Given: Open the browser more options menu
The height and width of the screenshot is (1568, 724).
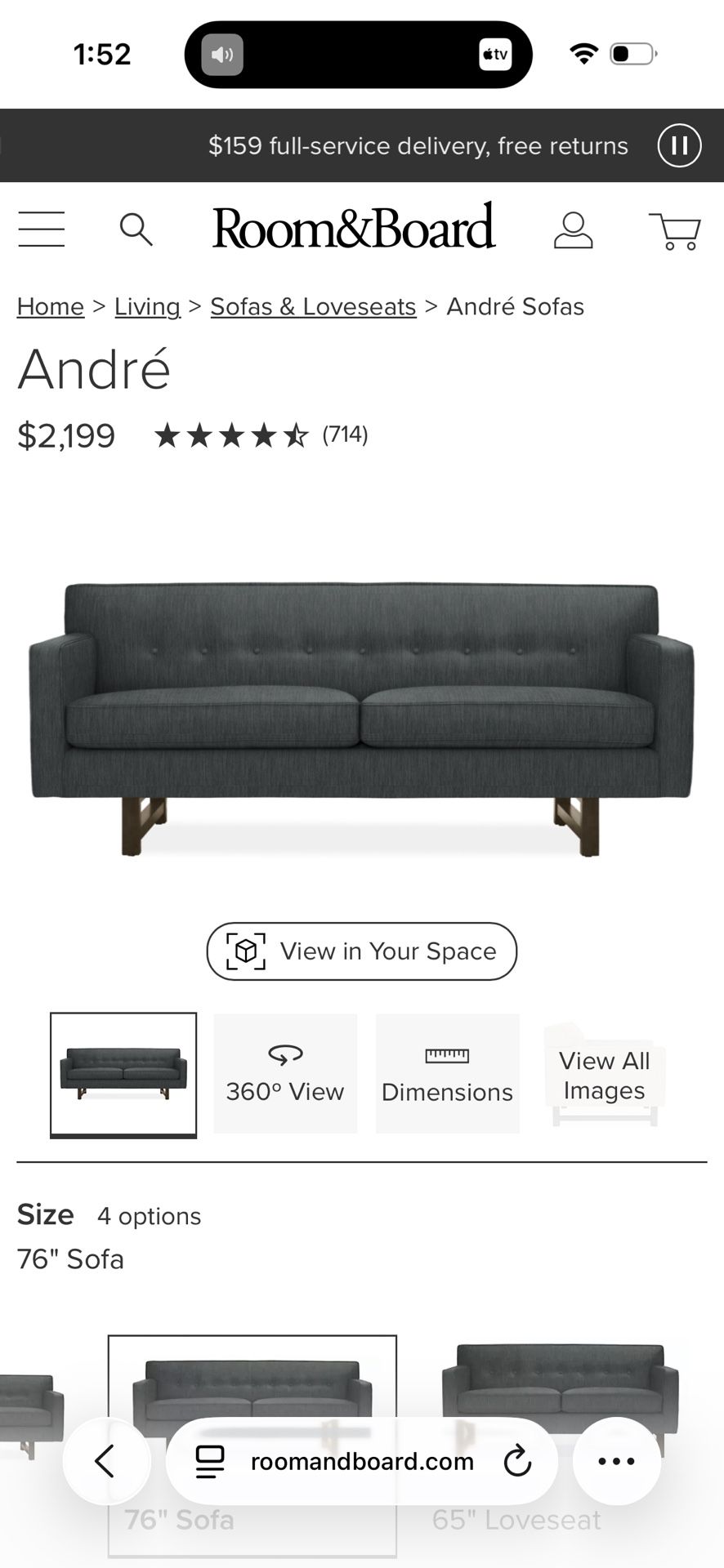Looking at the screenshot, I should [616, 1461].
